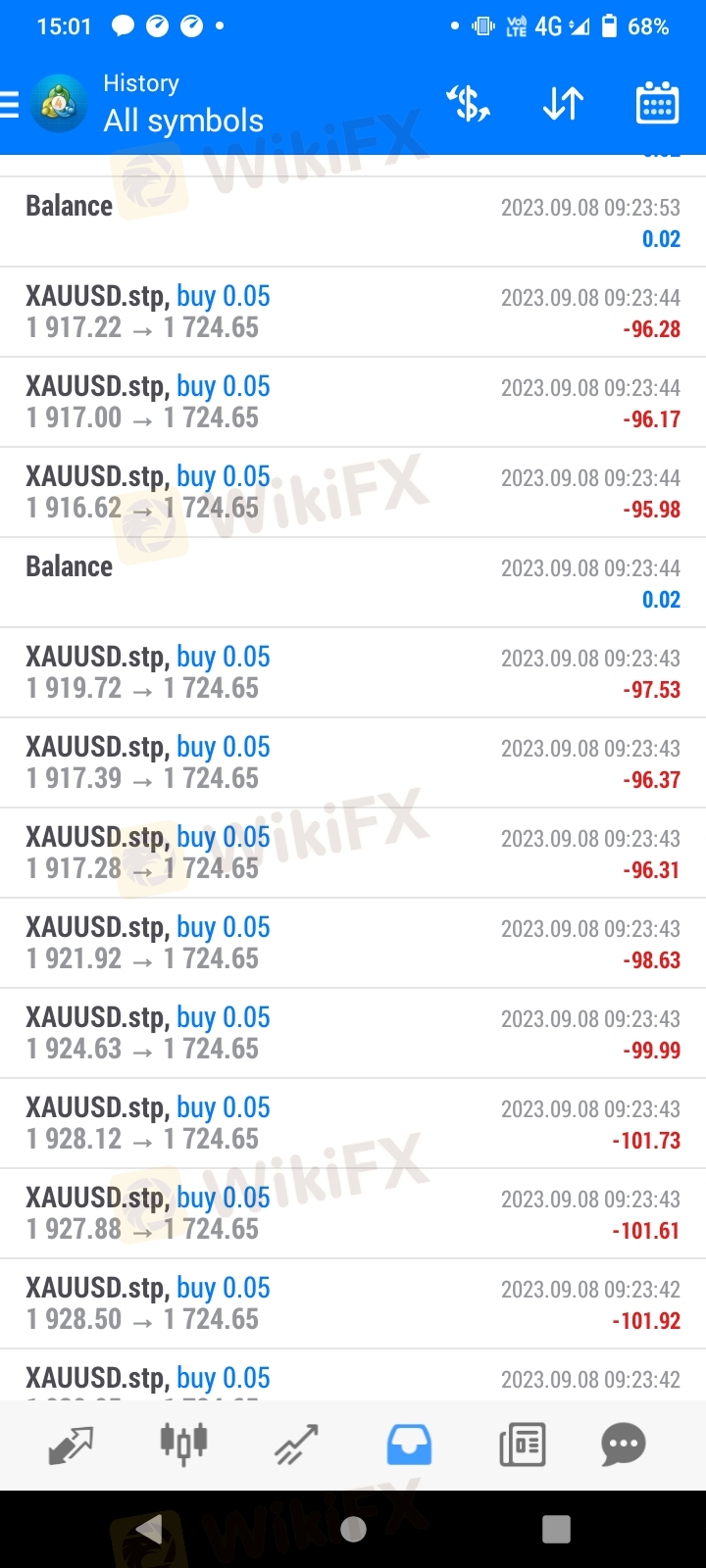Switch to the candlestick Chart tab
706x1568 pixels.
(x=183, y=1444)
